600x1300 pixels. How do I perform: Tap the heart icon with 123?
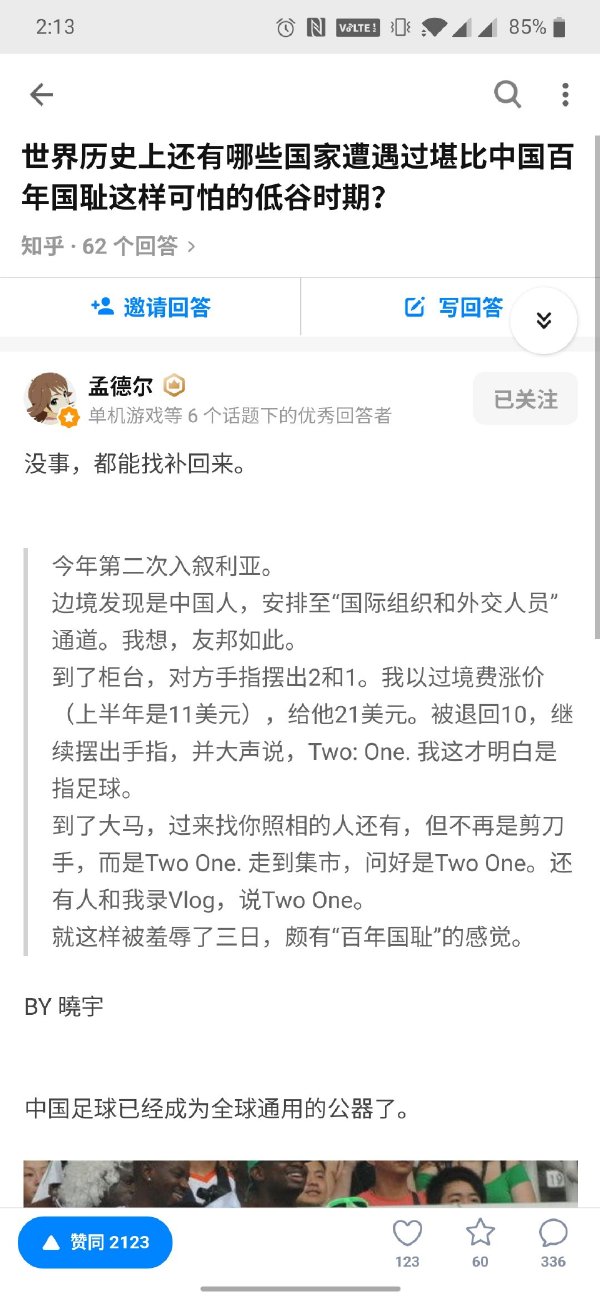pos(407,1241)
